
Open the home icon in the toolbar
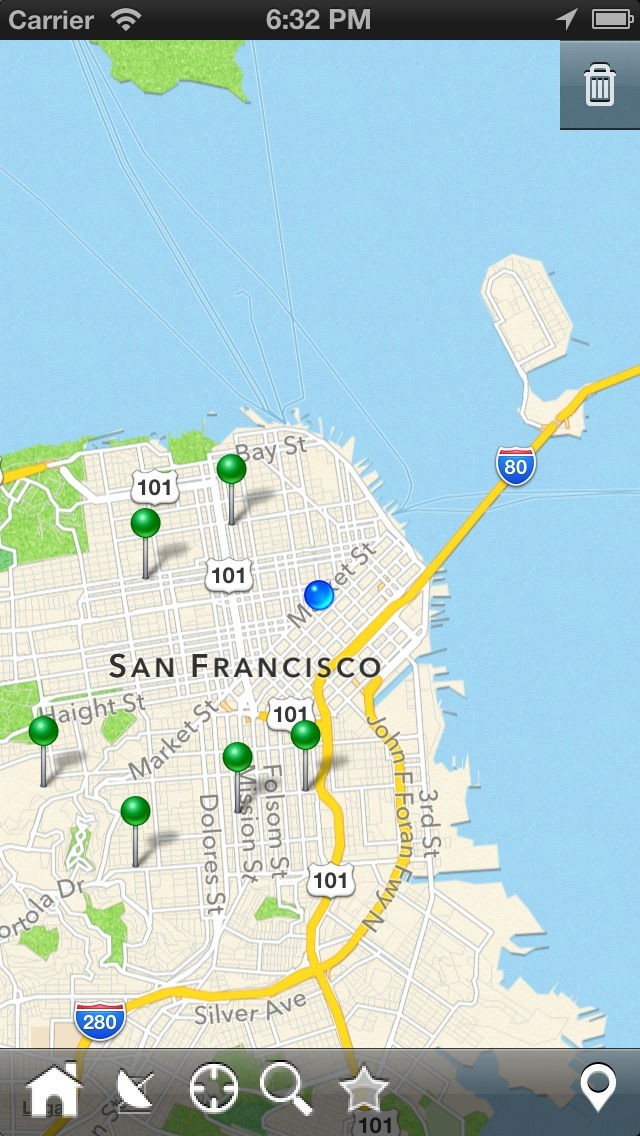coord(53,1092)
